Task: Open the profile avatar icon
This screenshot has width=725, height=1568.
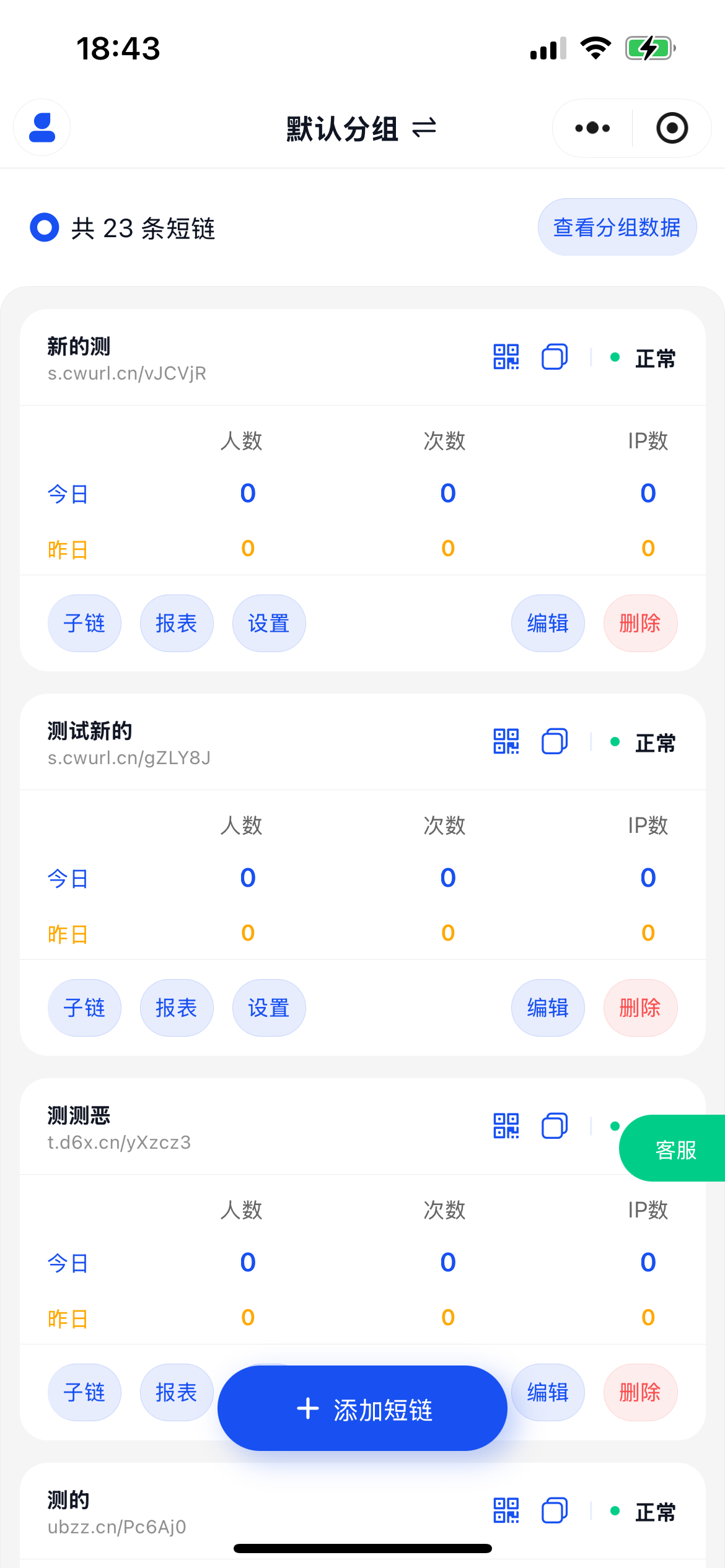Action: (42, 128)
